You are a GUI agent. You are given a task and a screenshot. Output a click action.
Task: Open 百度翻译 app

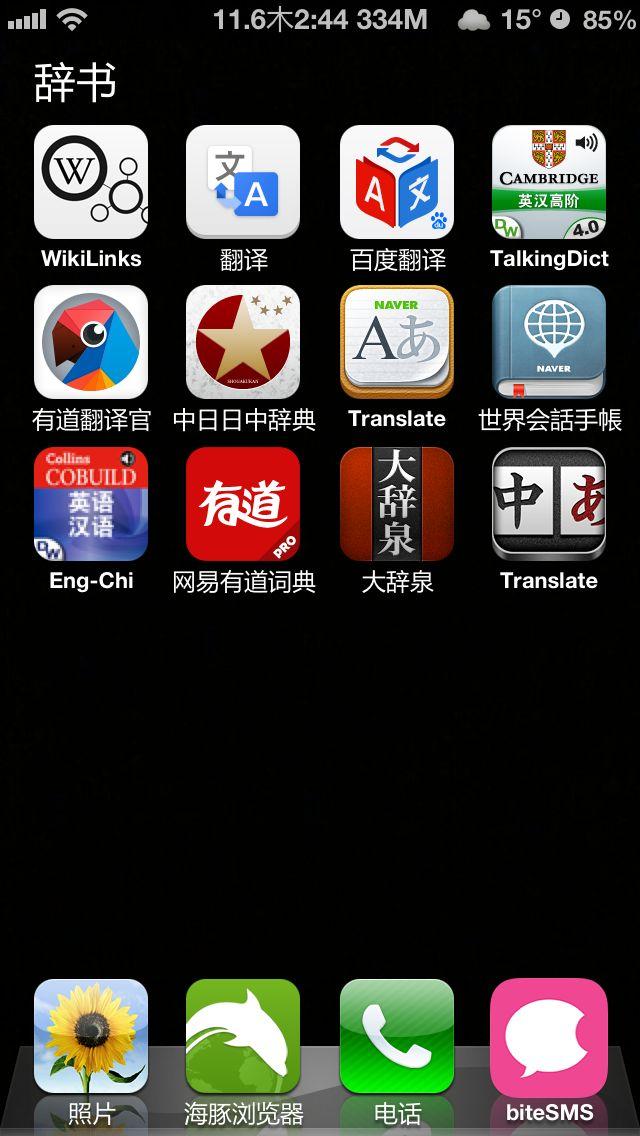pos(396,182)
